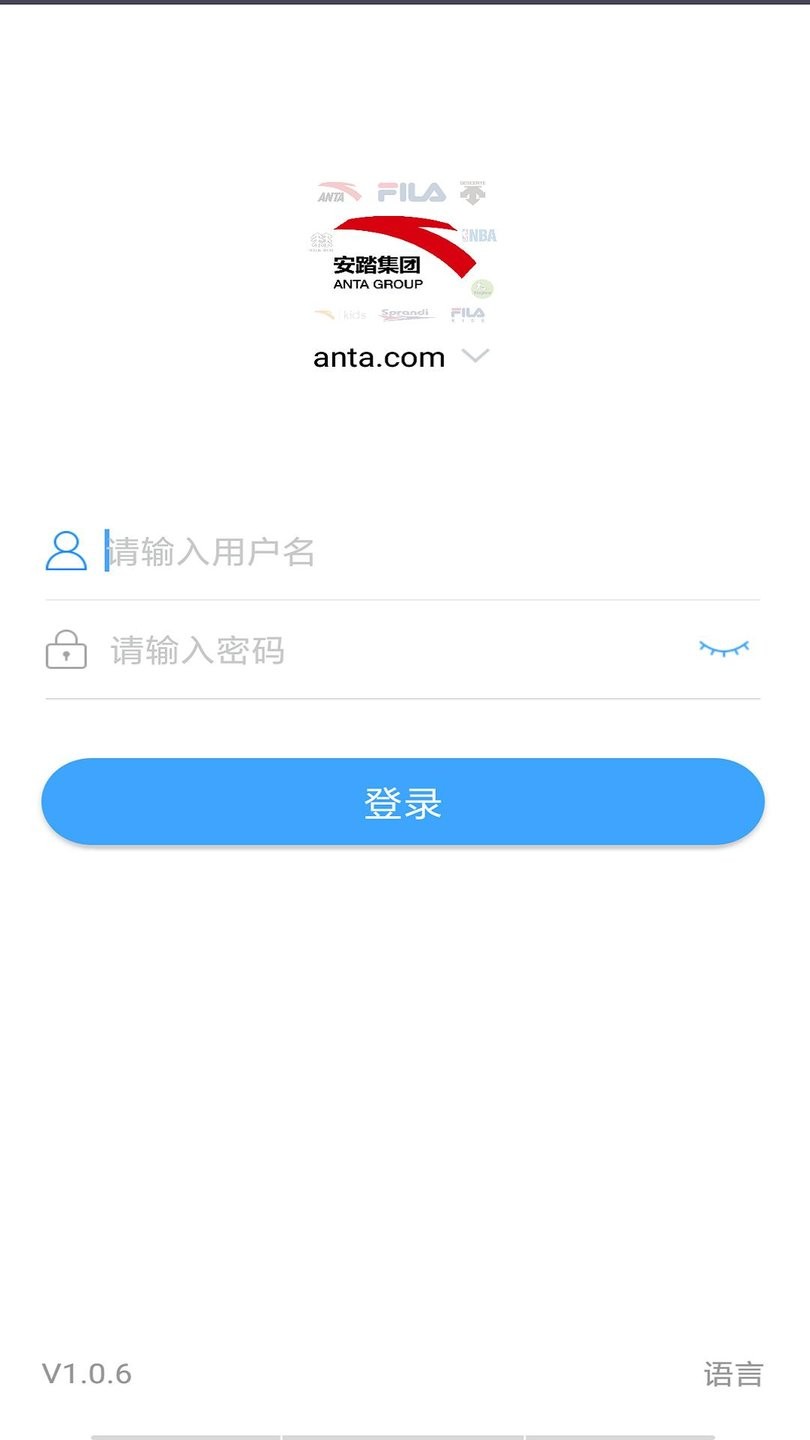Select the anta.com environment label
The image size is (810, 1440).
point(378,357)
